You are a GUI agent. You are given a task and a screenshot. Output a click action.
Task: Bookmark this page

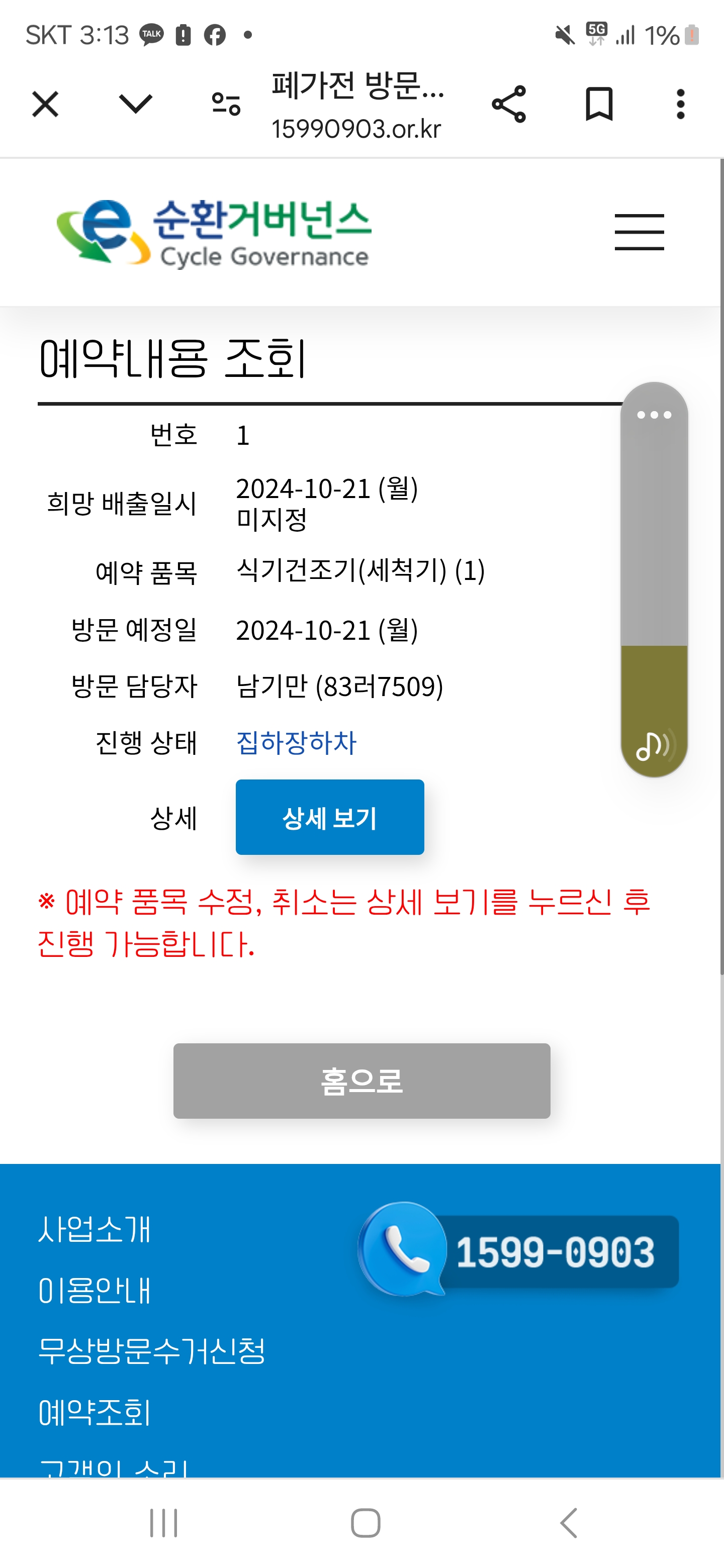pos(599,104)
